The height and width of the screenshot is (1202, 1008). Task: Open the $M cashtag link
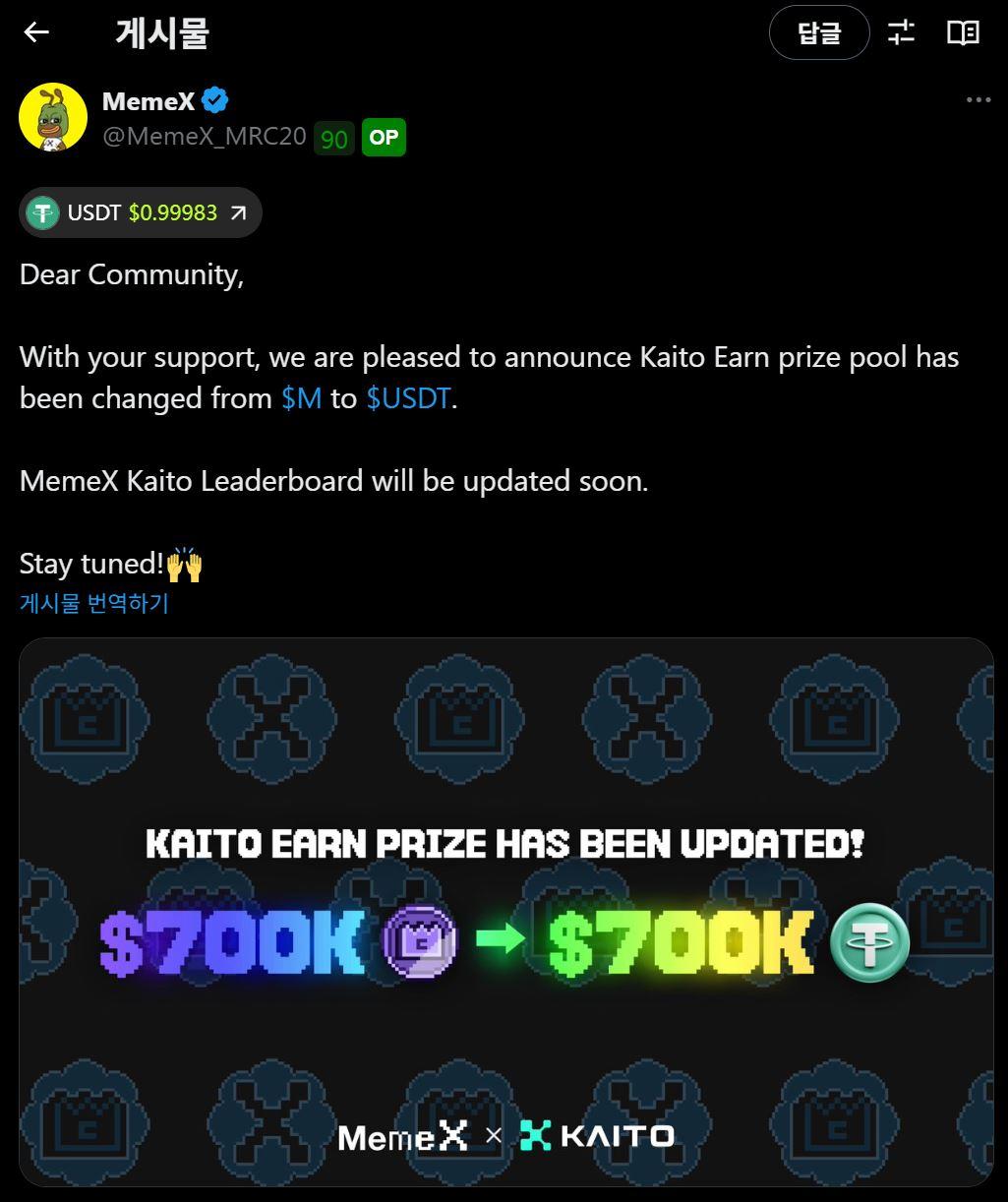coord(301,398)
